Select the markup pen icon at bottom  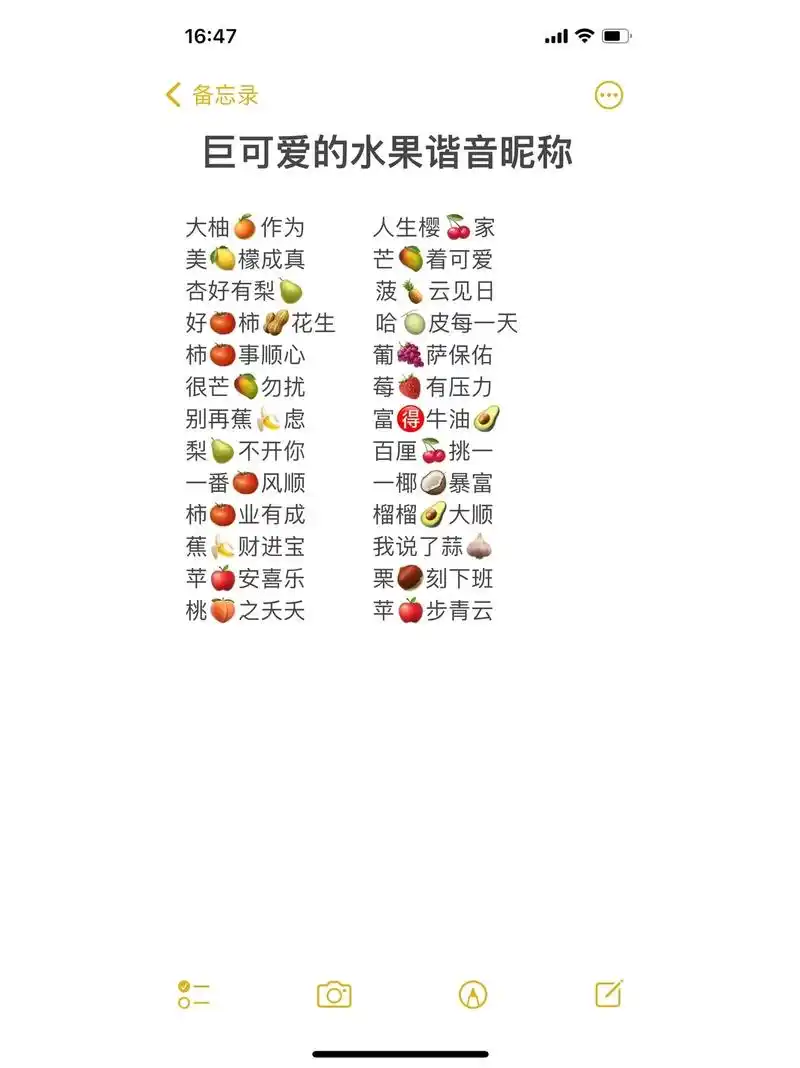point(472,993)
